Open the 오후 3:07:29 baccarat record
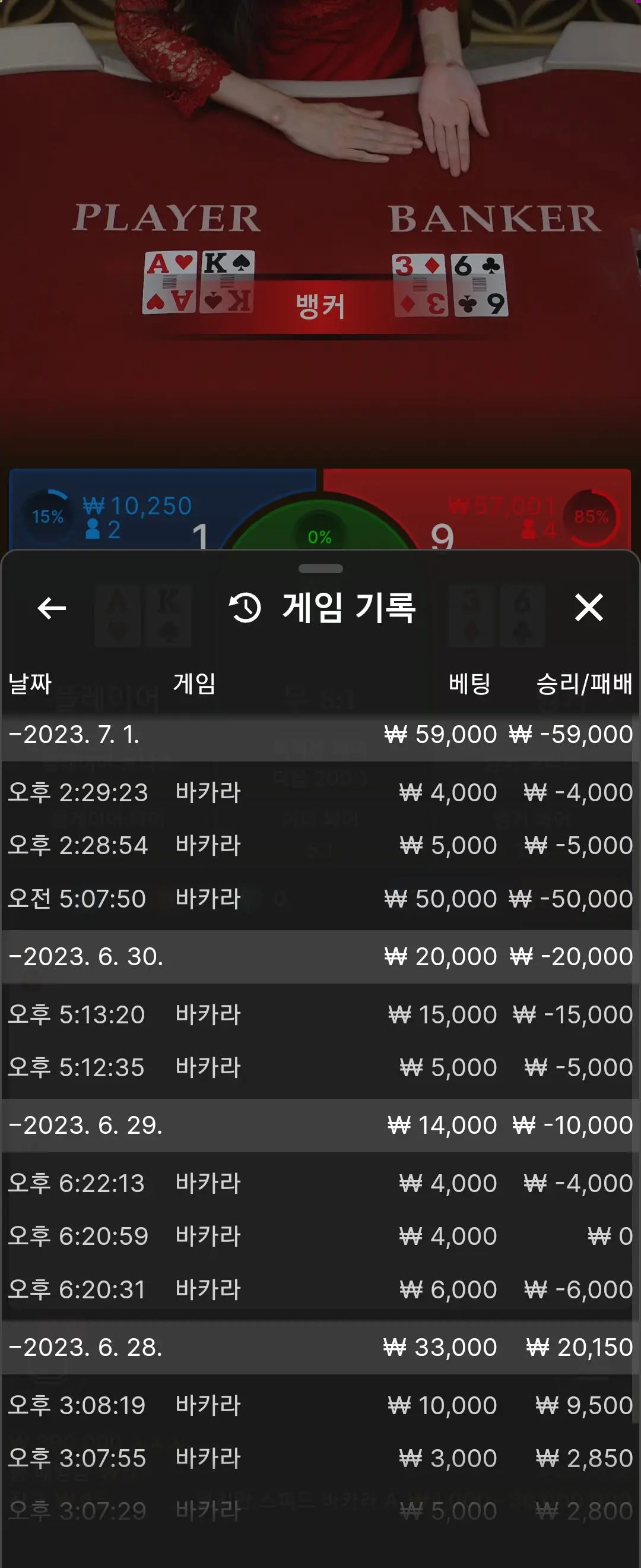The width and height of the screenshot is (641, 1568). point(320,1512)
